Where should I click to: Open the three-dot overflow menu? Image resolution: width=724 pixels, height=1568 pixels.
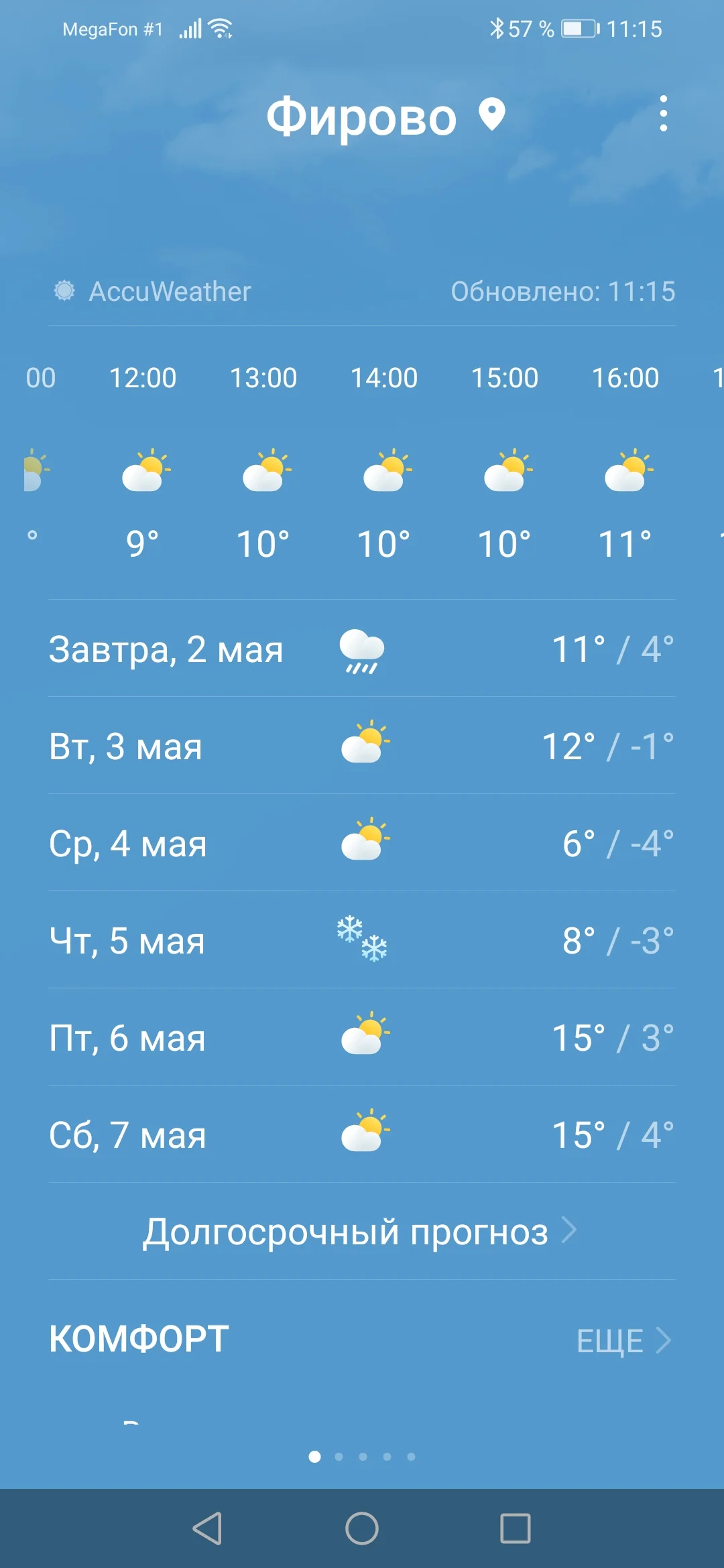coord(663,114)
